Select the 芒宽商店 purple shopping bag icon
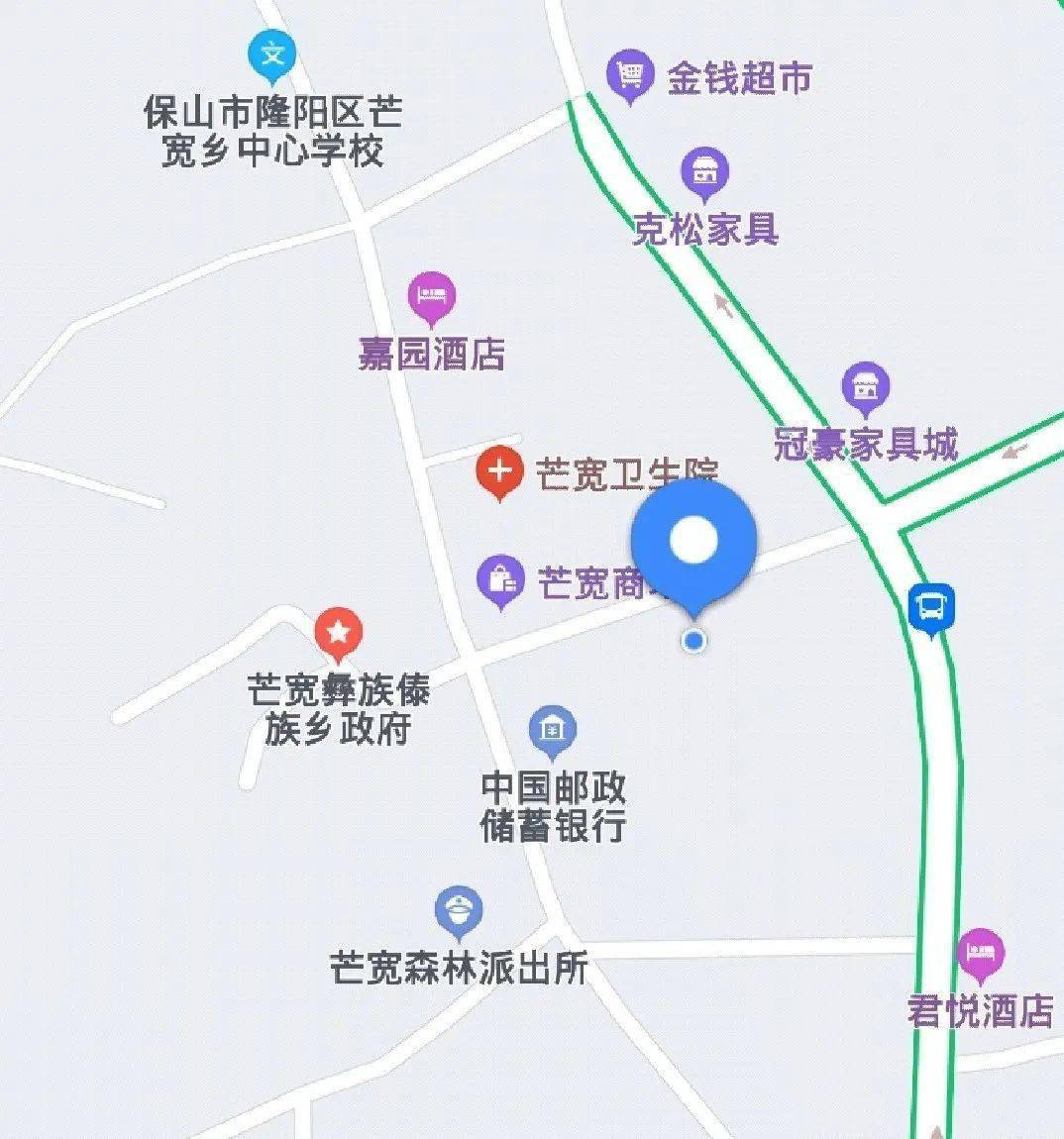Screen dimensions: 1064x1139 [x=502, y=578]
